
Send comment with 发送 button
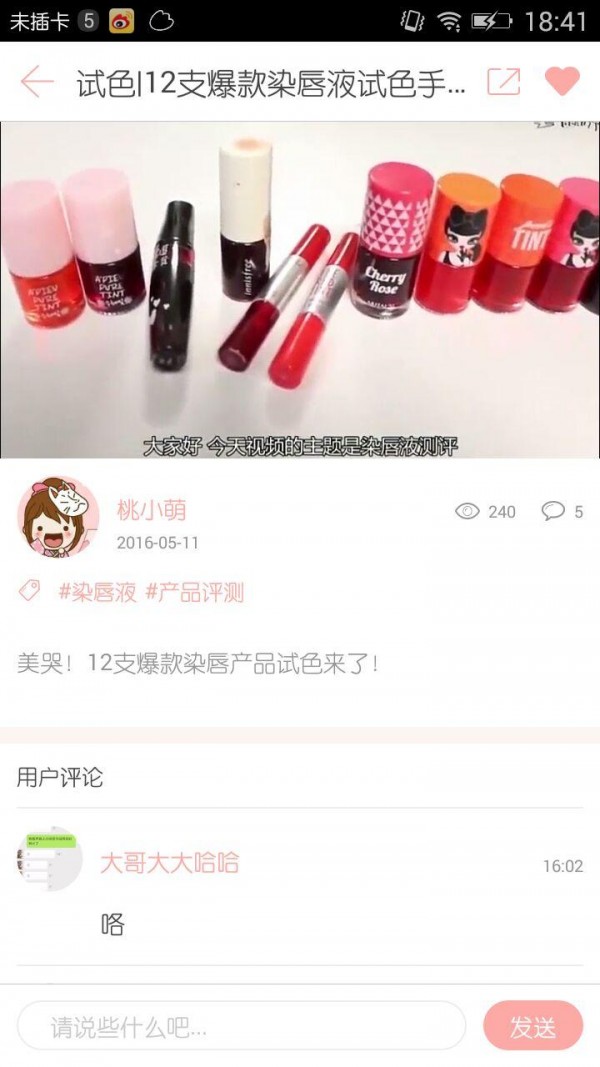pos(532,1026)
